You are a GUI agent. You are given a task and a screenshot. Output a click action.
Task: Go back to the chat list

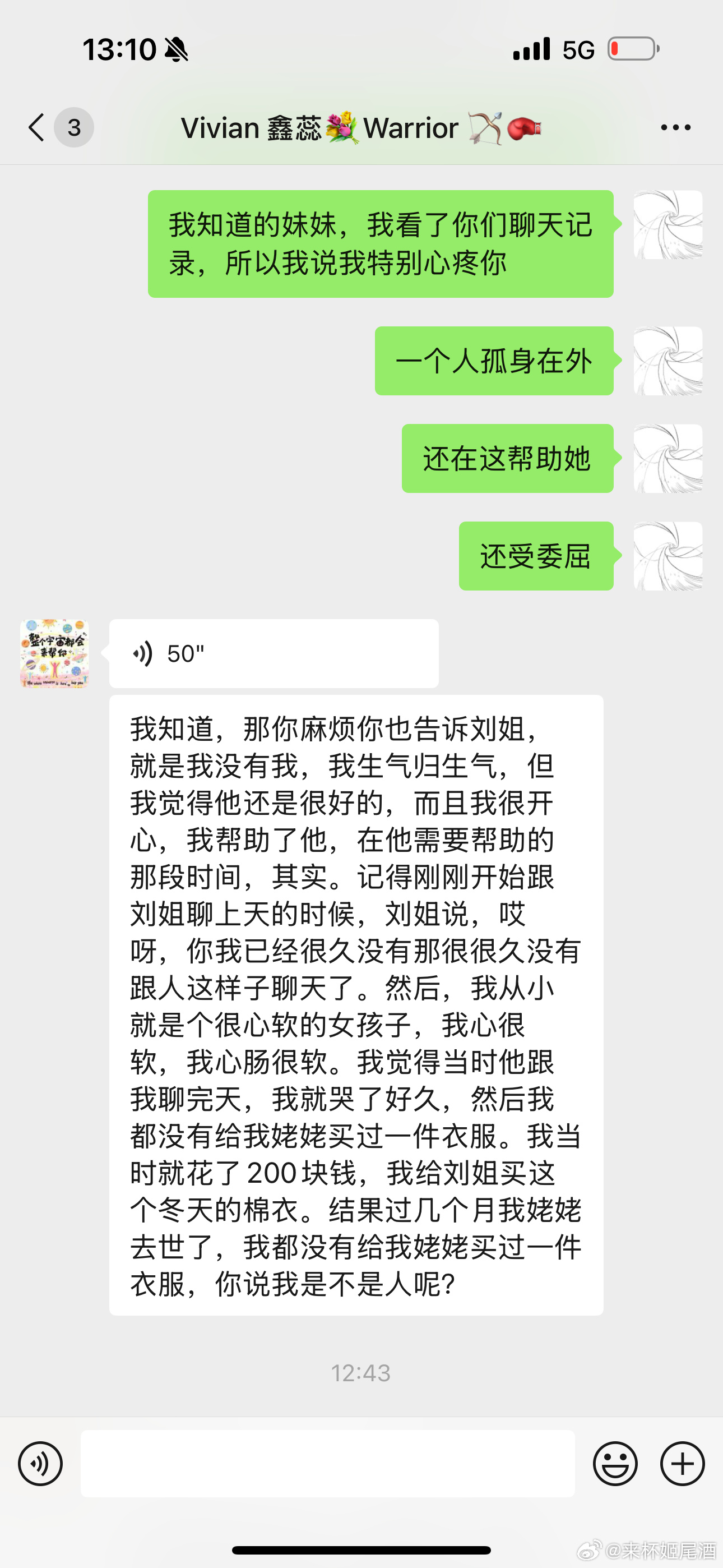click(38, 127)
